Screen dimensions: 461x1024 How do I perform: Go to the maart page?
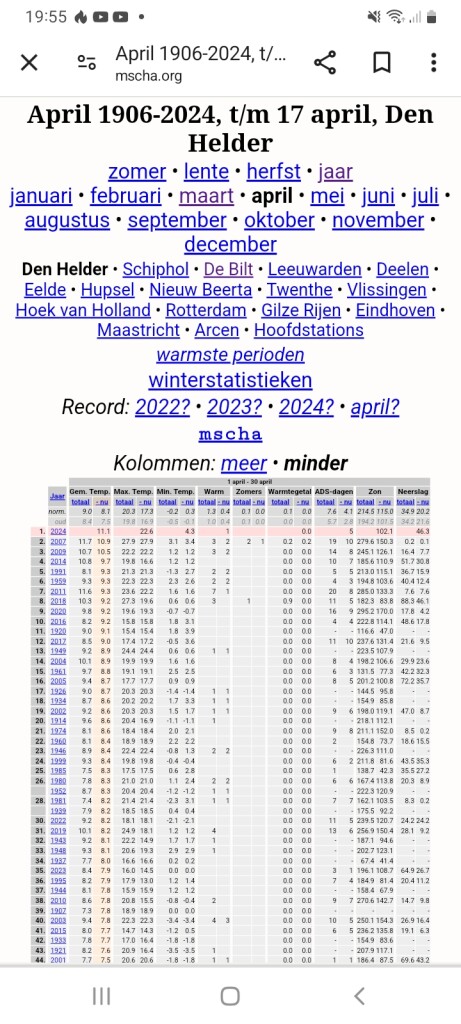pyautogui.click(x=206, y=196)
